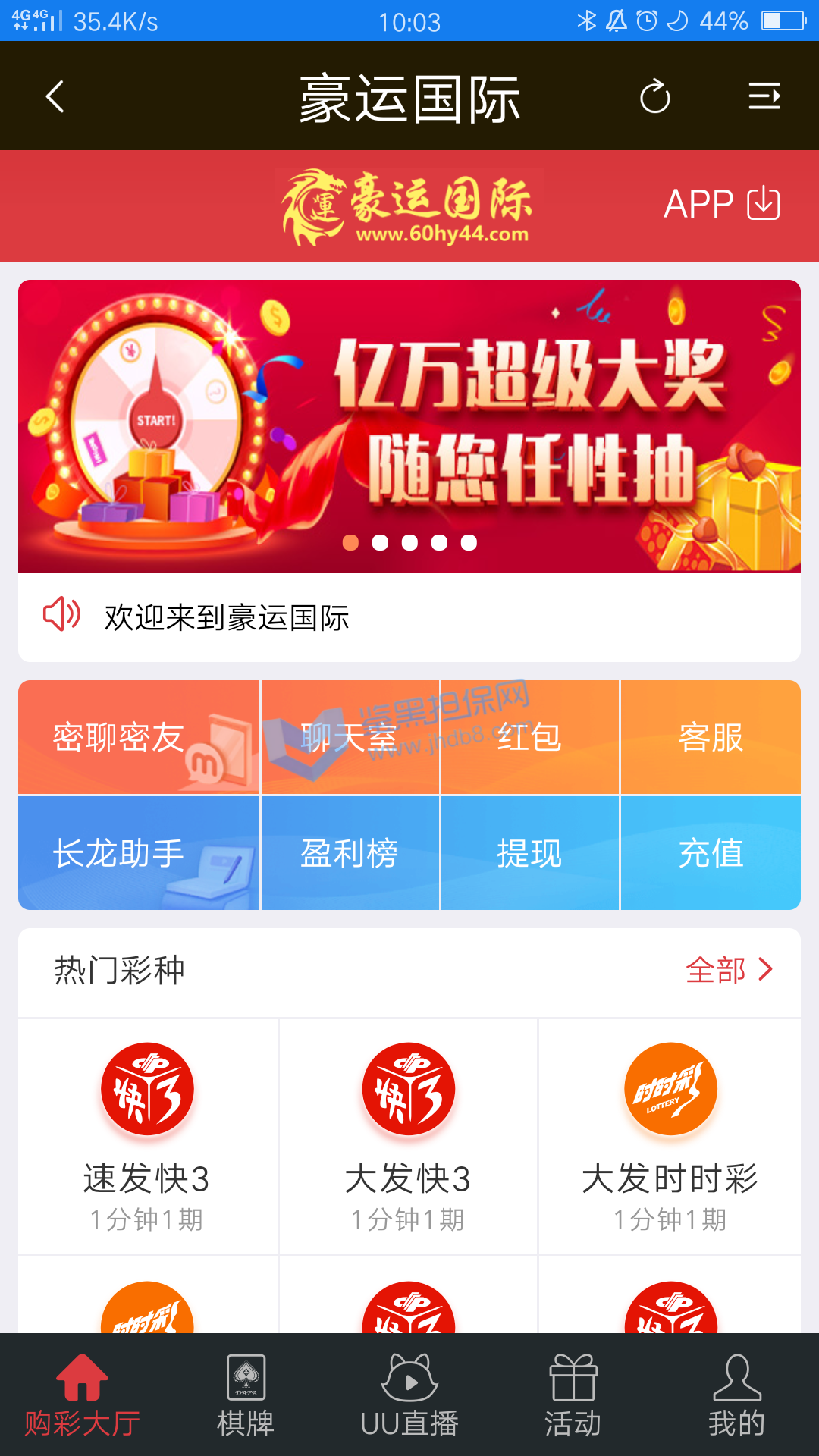This screenshot has height=1456, width=819.
Task: Enter the 聊天室 chat room
Action: point(350,737)
